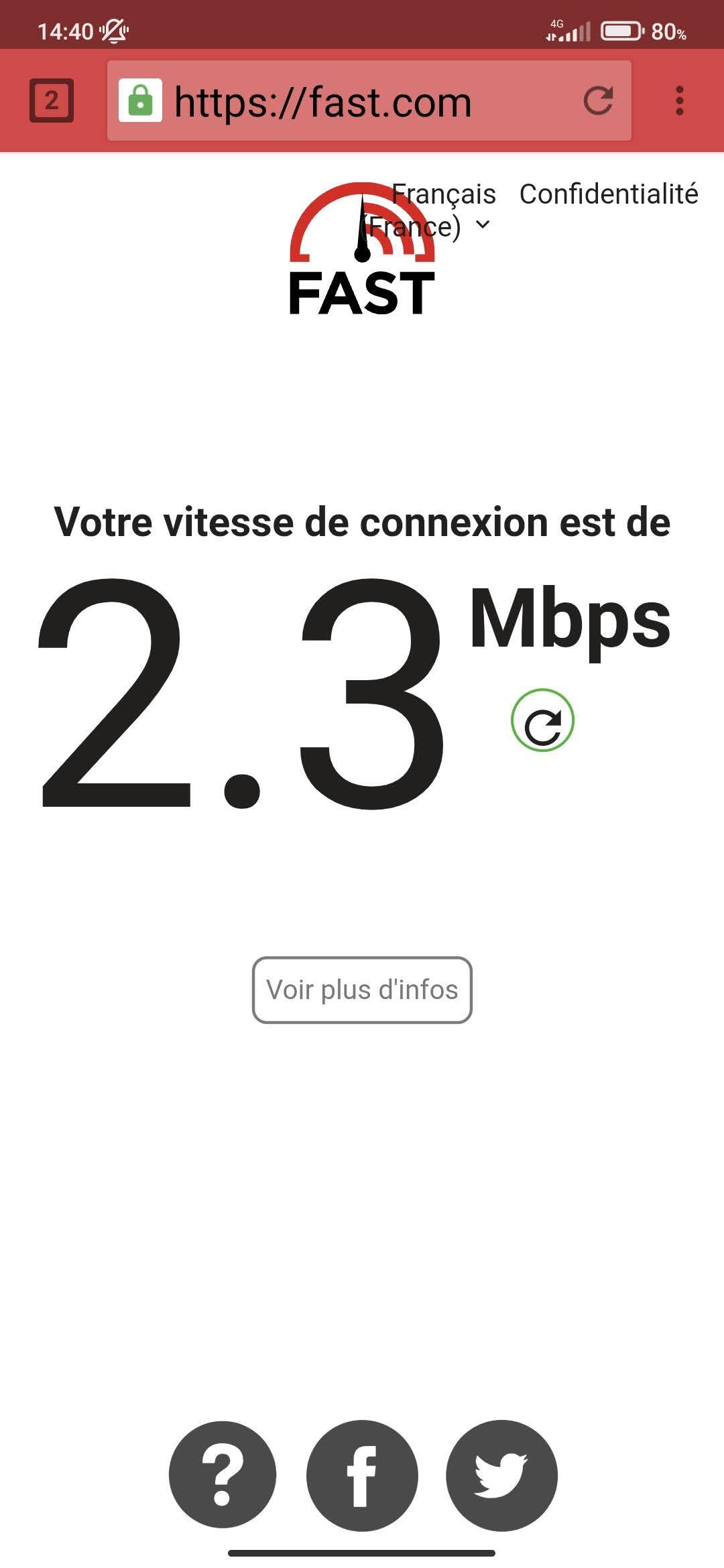Image resolution: width=724 pixels, height=1568 pixels.
Task: Open the browser overflow menu
Action: (x=679, y=101)
